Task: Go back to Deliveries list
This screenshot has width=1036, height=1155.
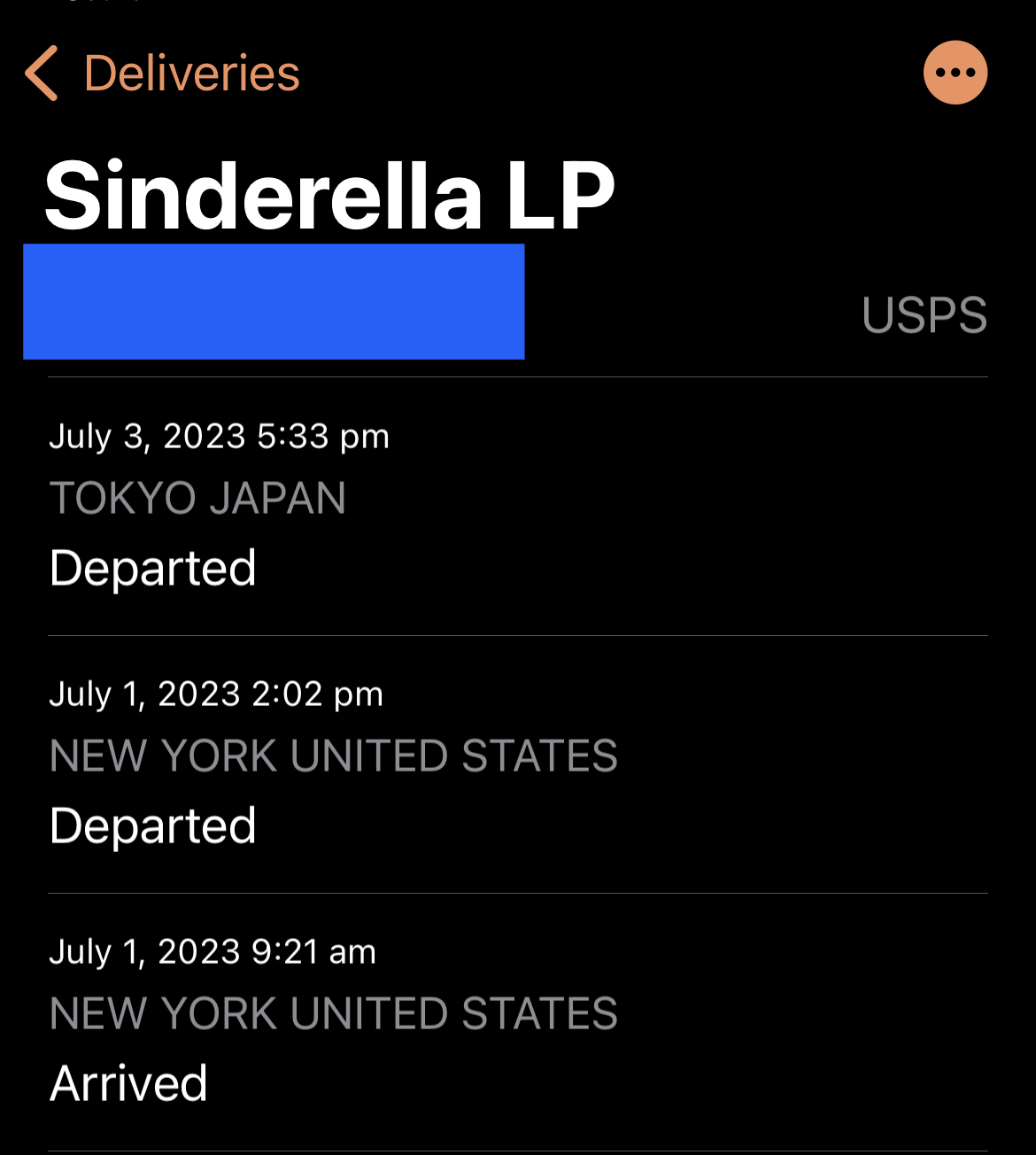Action: [162, 73]
